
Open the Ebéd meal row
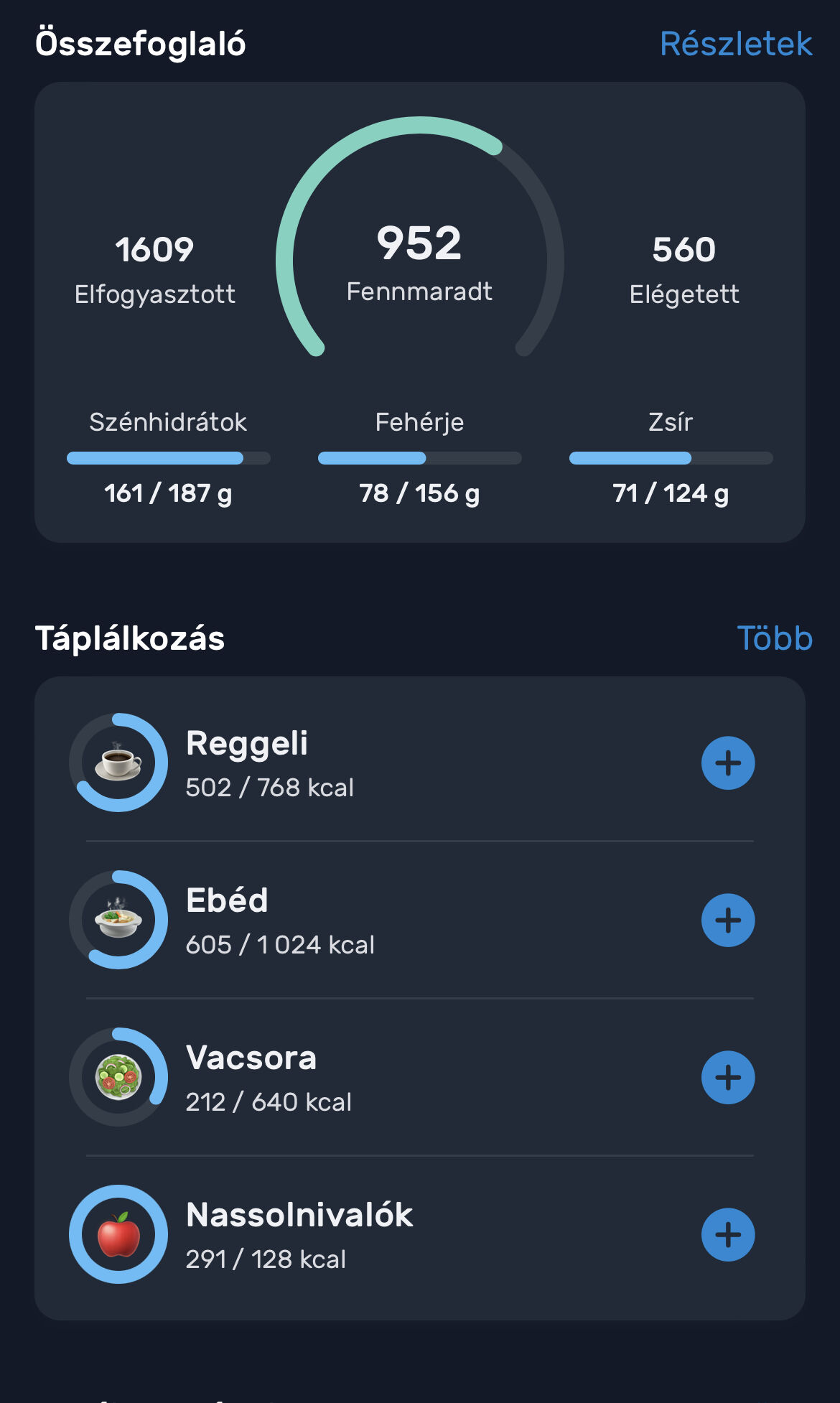click(x=420, y=920)
